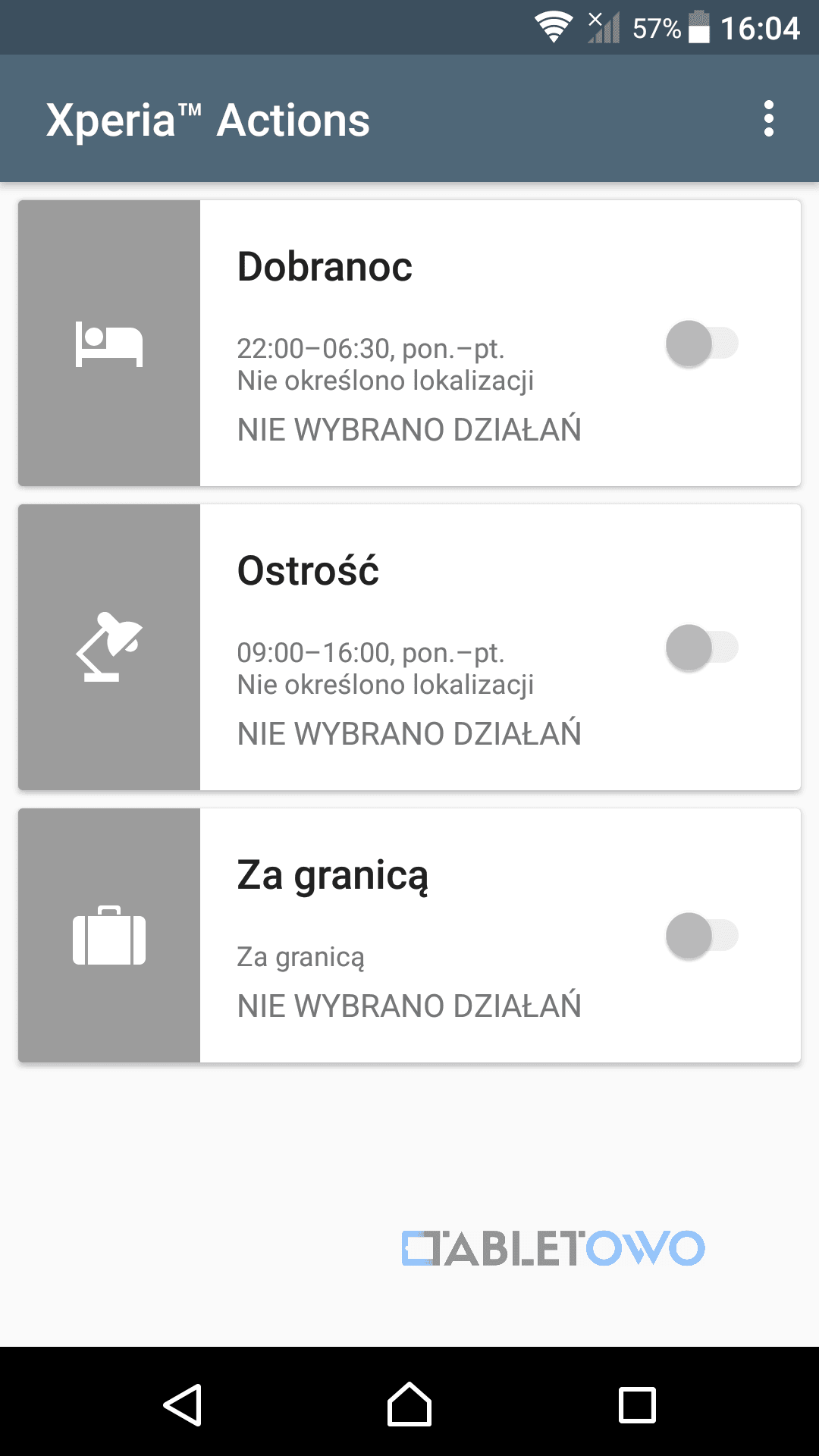The height and width of the screenshot is (1456, 819).
Task: Open the Za granicą action card
Action: tap(409, 935)
